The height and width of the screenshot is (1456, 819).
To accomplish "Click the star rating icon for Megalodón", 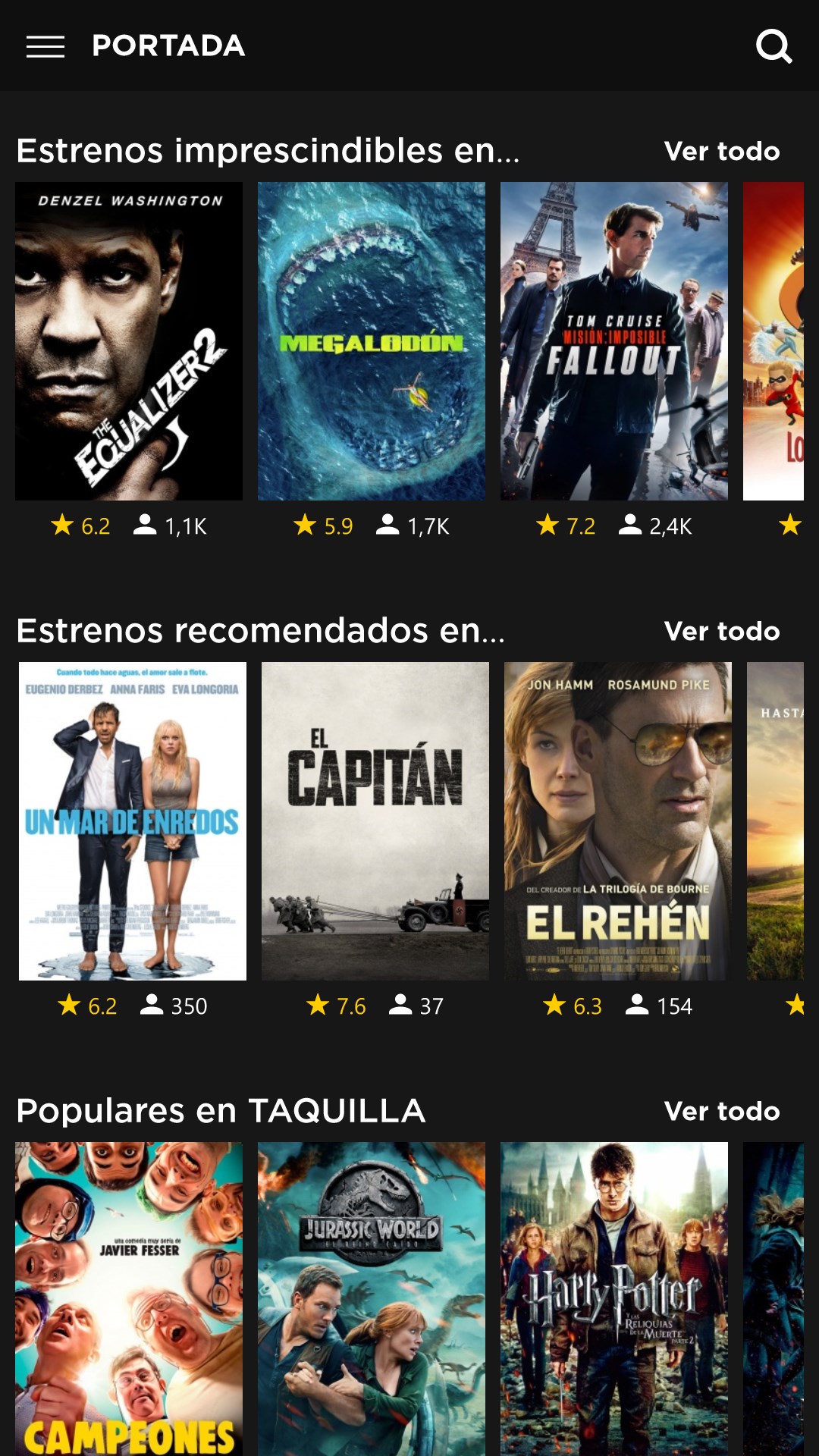I will 306,524.
